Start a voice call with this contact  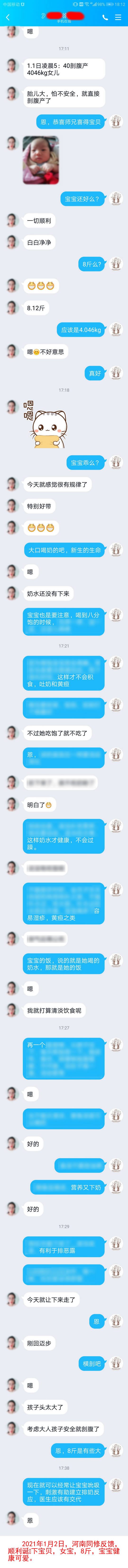[105, 18]
